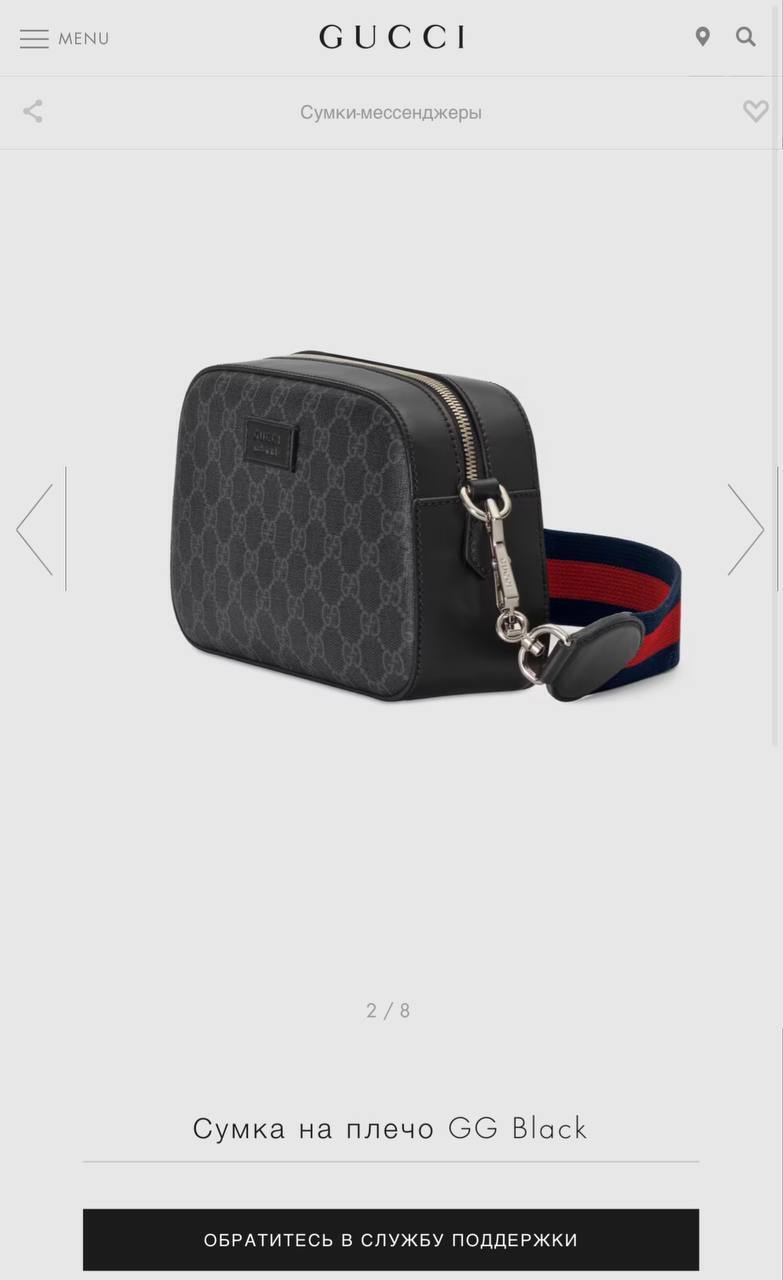This screenshot has height=1280, width=783.
Task: Tap Обратитесь в службу поддержки button
Action: [x=391, y=1240]
